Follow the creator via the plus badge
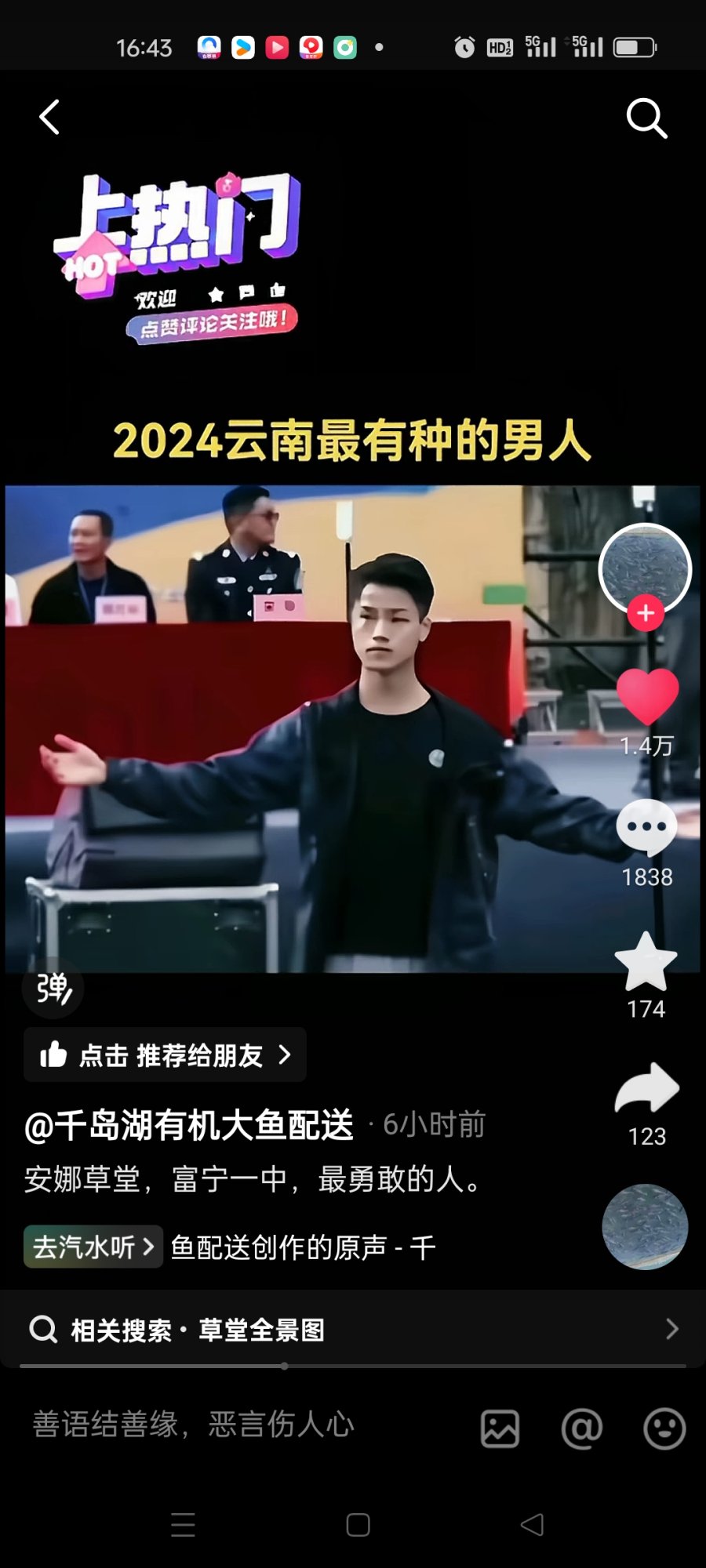The height and width of the screenshot is (1568, 706). tap(646, 613)
